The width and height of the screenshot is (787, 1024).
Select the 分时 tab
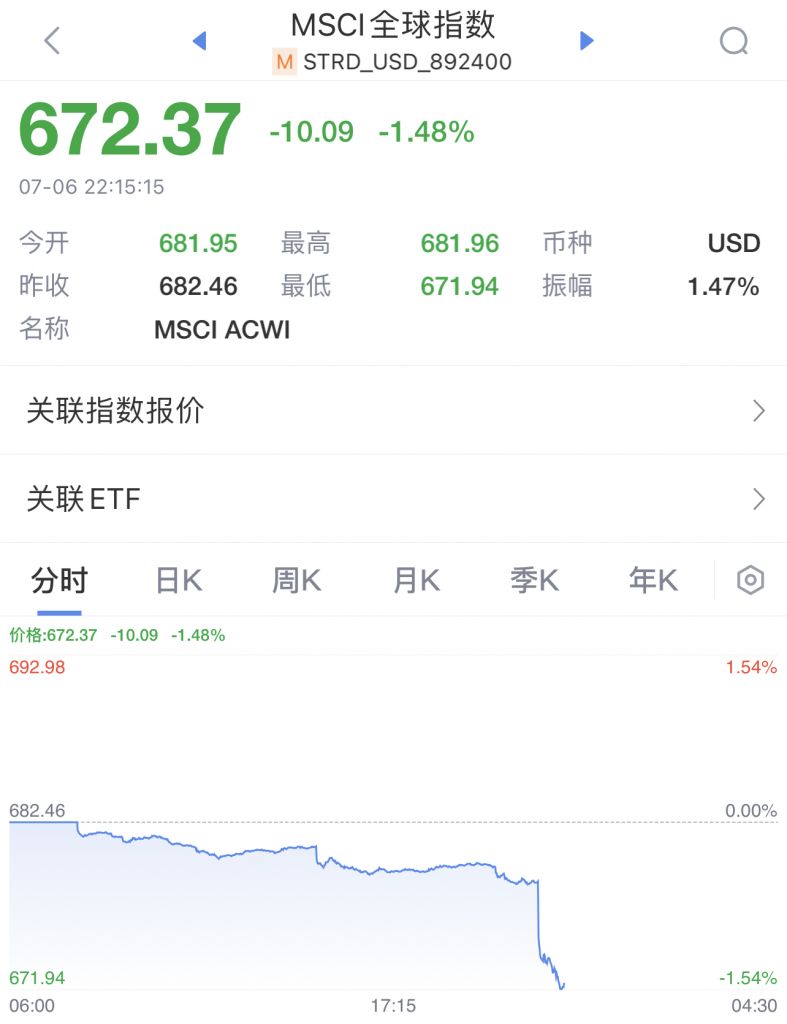click(x=60, y=580)
